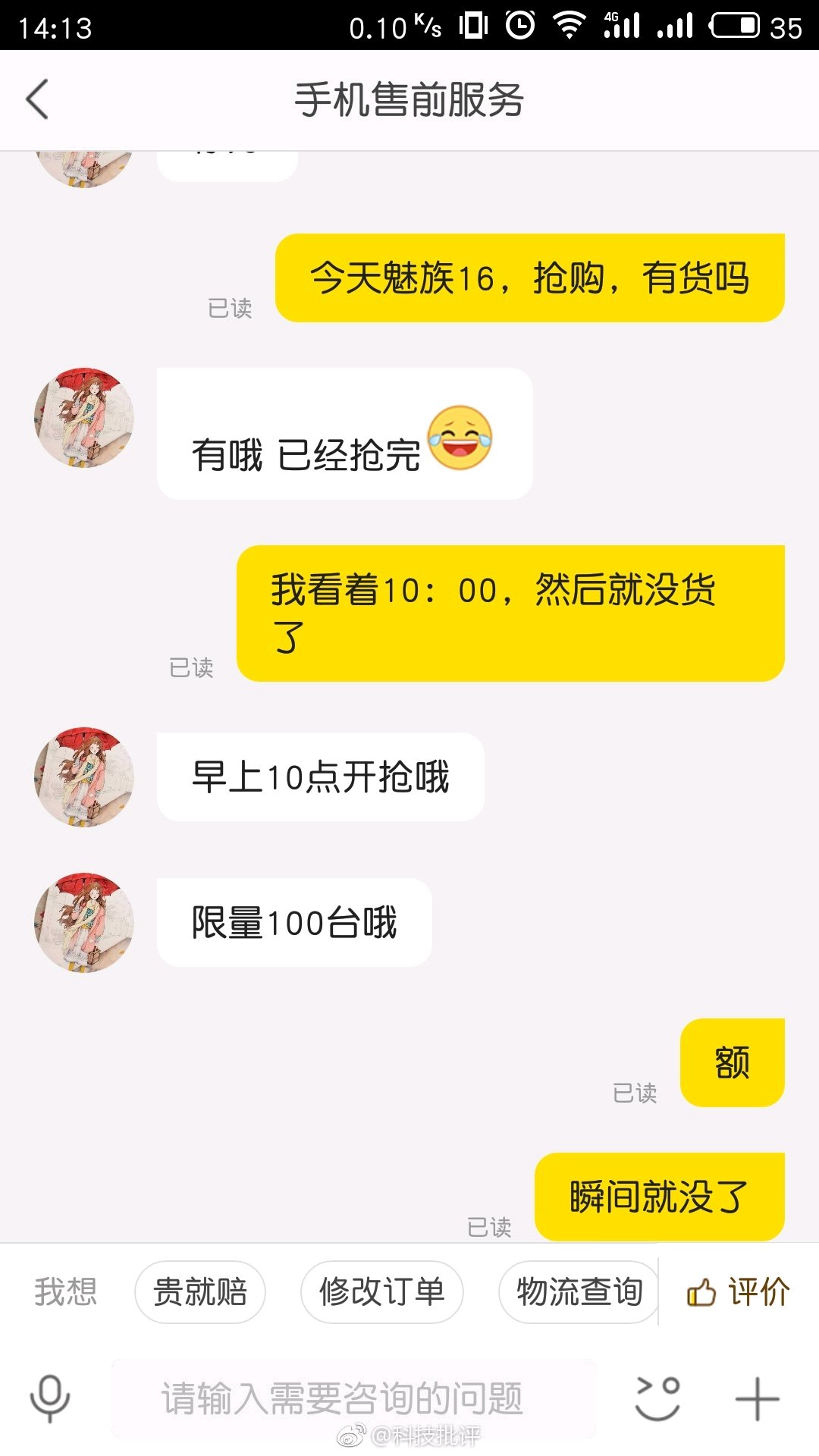Viewport: 819px width, 1456px height.
Task: Open 物流查询 logistics lookup
Action: pos(579,1291)
